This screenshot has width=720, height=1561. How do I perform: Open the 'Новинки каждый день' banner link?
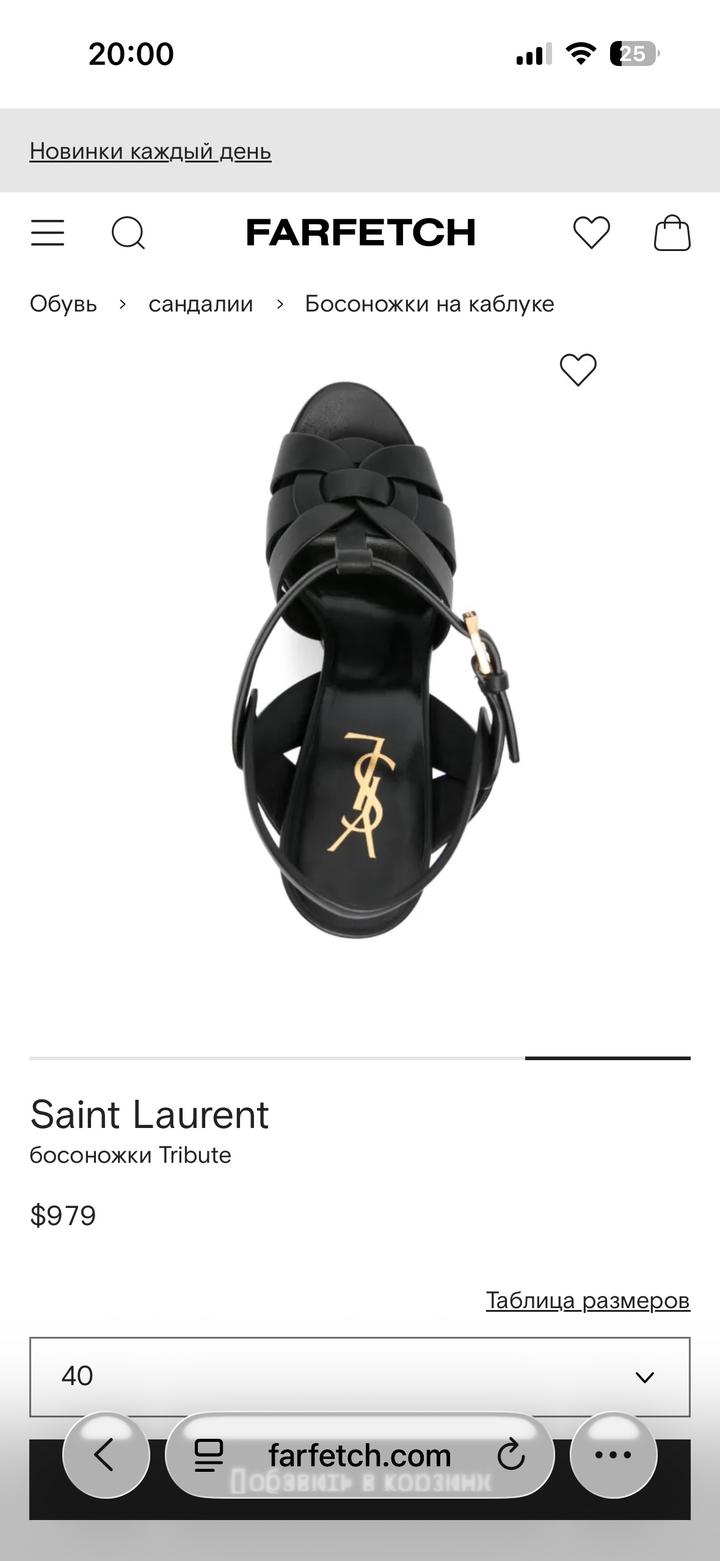click(150, 151)
